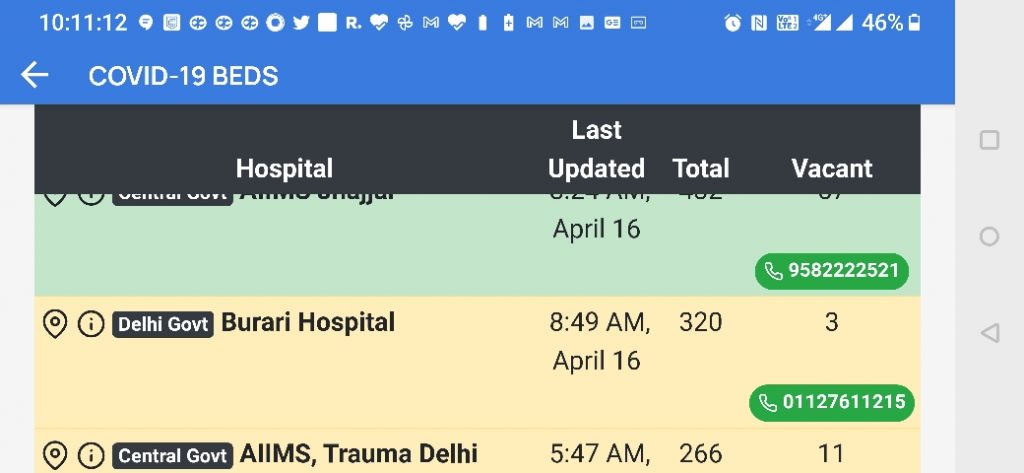Open map location for Burari Hospital
The width and height of the screenshot is (1024, 473).
tap(56, 323)
